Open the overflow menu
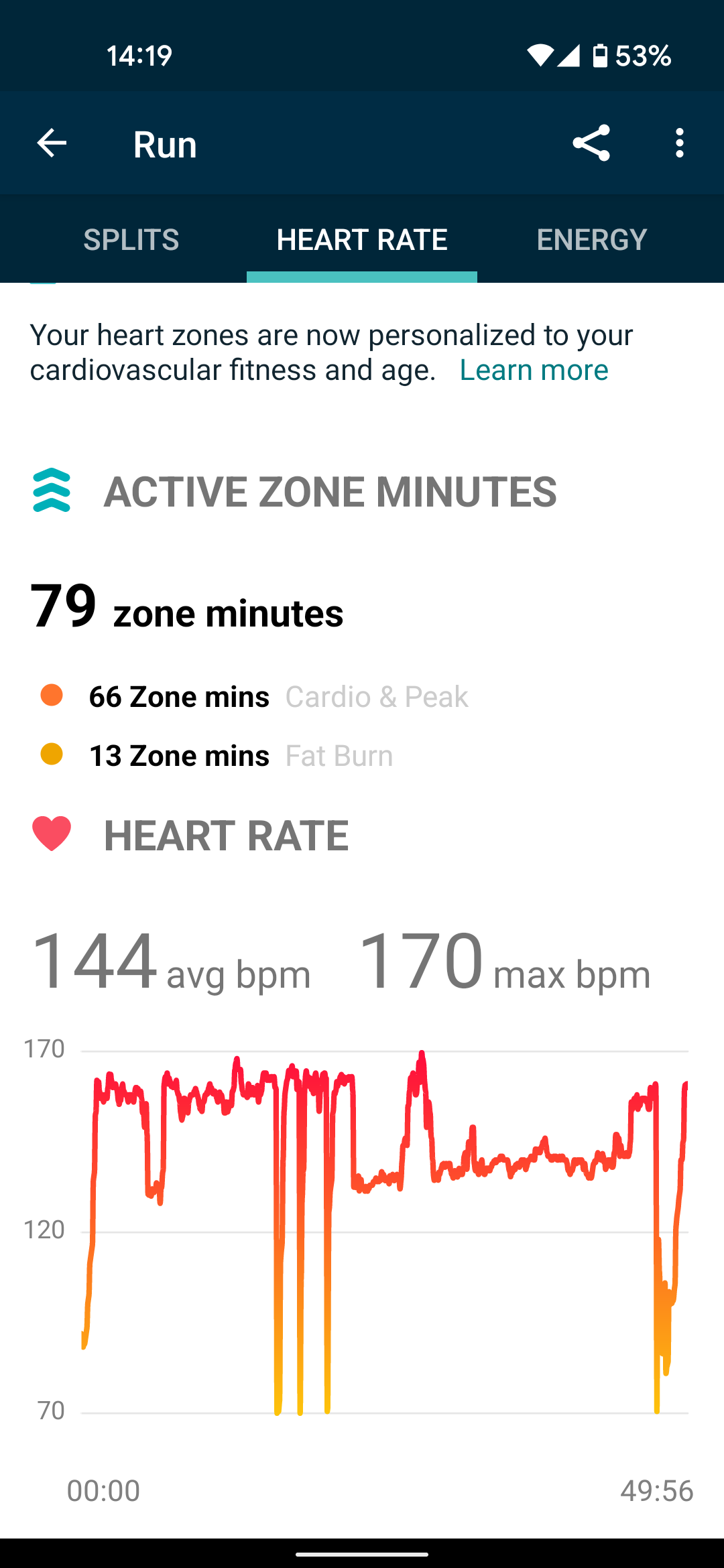Screen dimensions: 724x1568 click(680, 143)
